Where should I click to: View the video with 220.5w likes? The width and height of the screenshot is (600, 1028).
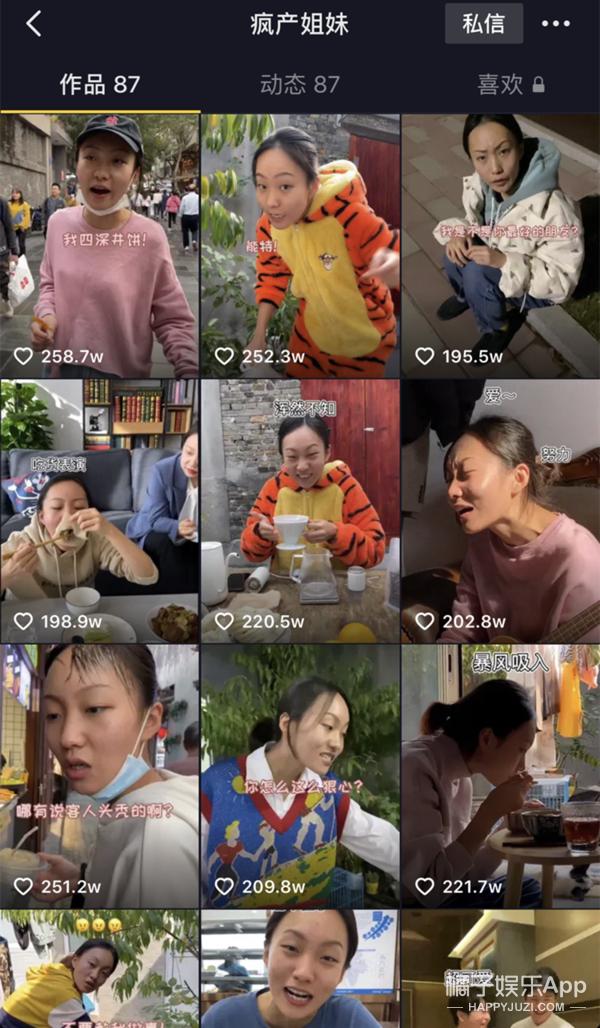[300, 510]
